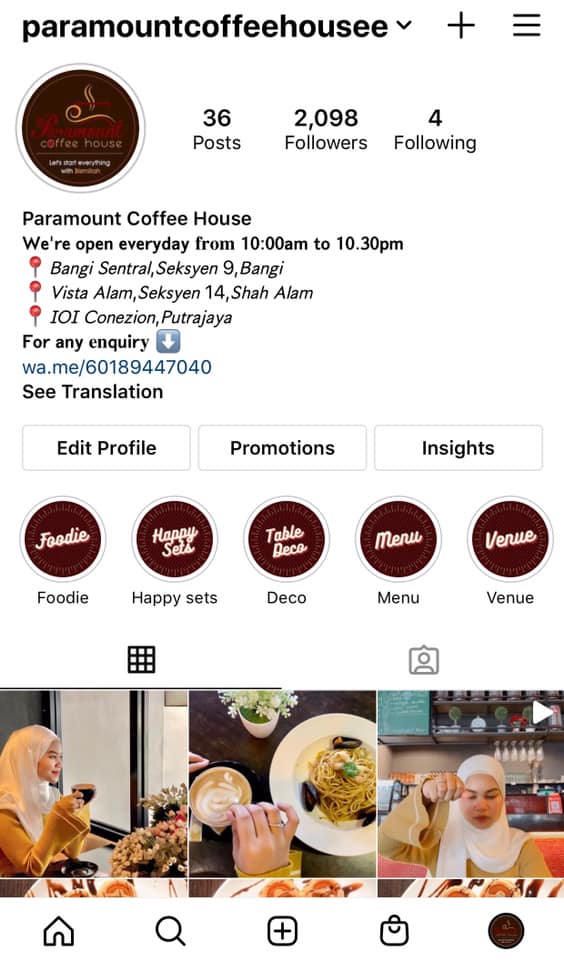
Task: Switch to the tagged photos tab
Action: pos(424,660)
